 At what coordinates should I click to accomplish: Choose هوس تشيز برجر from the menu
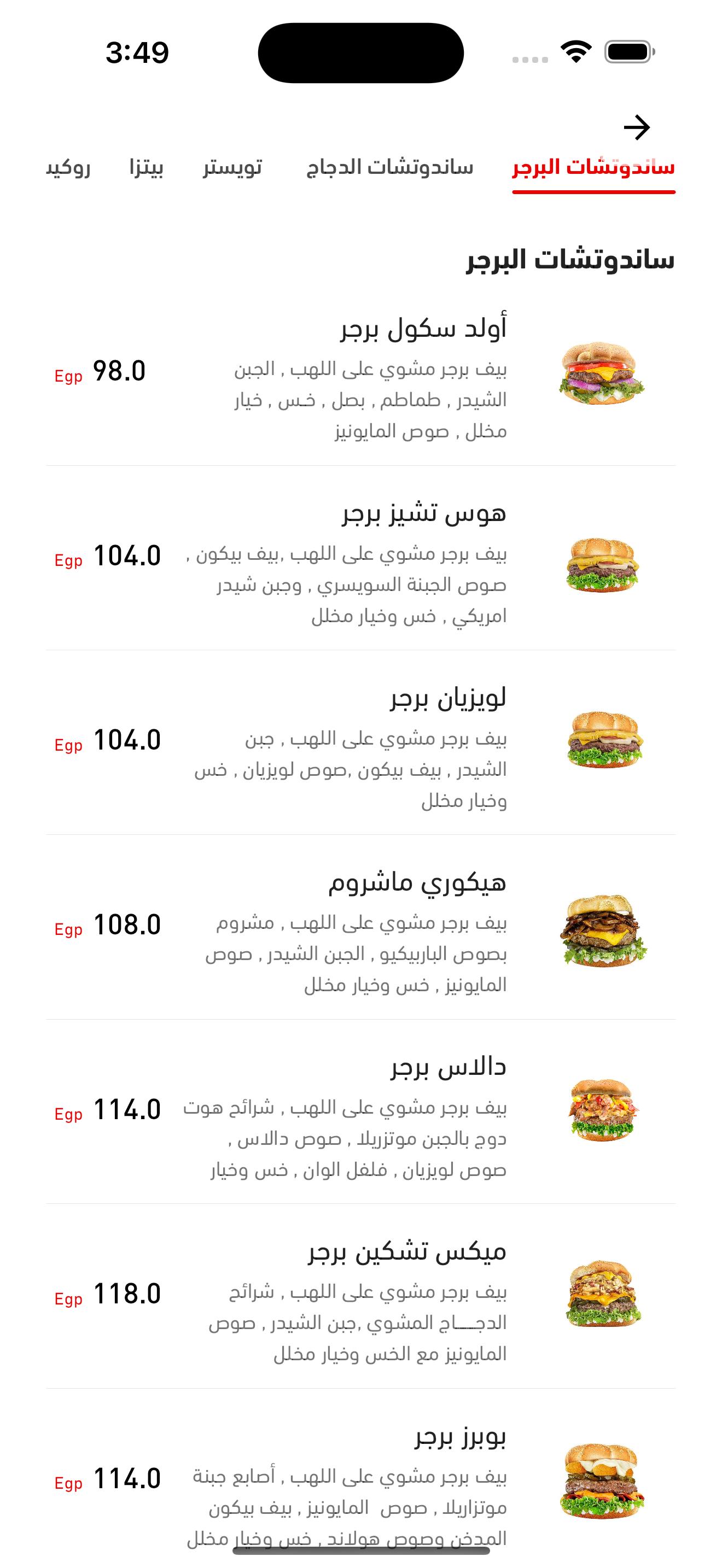[x=424, y=513]
